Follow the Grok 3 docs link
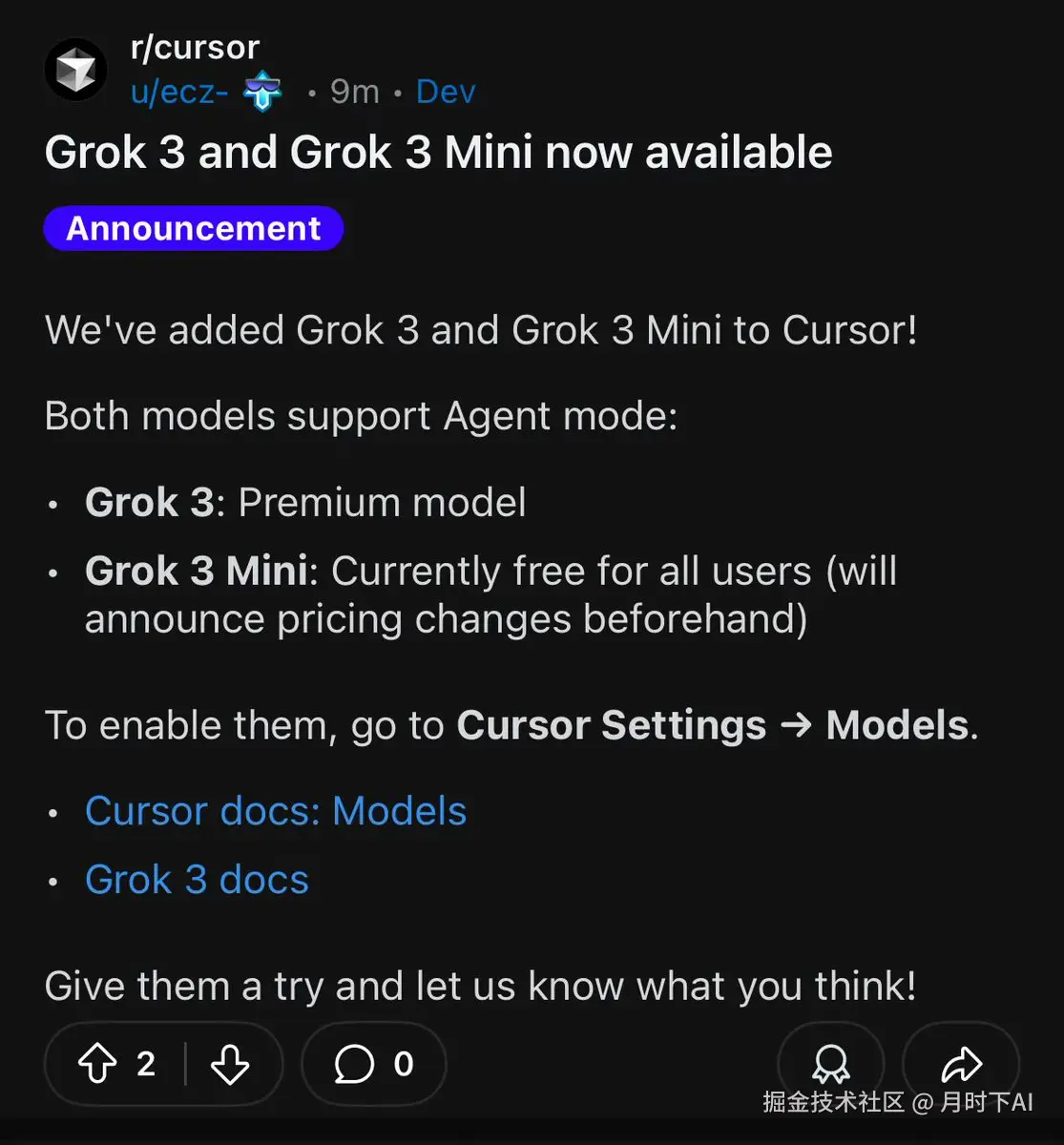The height and width of the screenshot is (1145, 1064). tap(197, 880)
